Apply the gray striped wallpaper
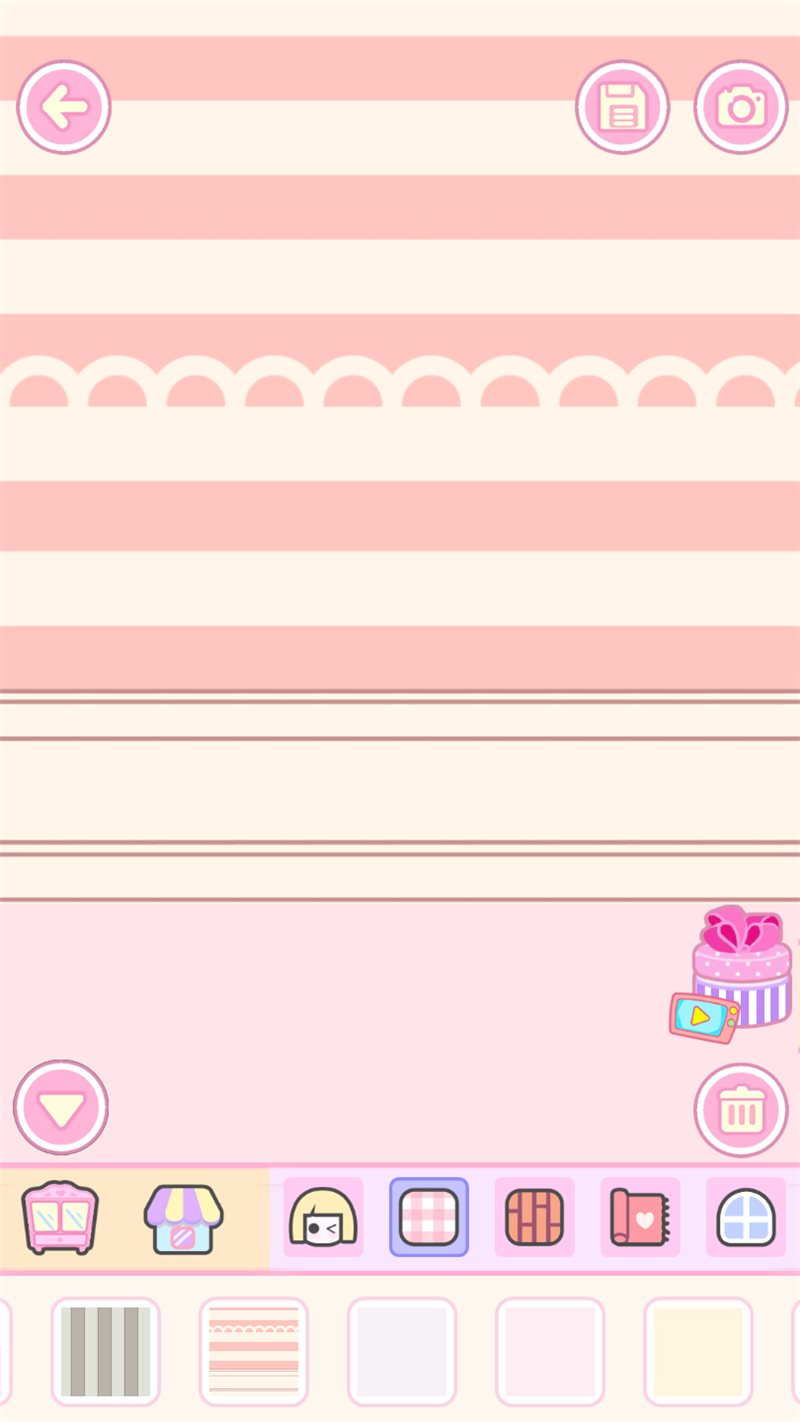The image size is (800, 1422). (106, 1351)
